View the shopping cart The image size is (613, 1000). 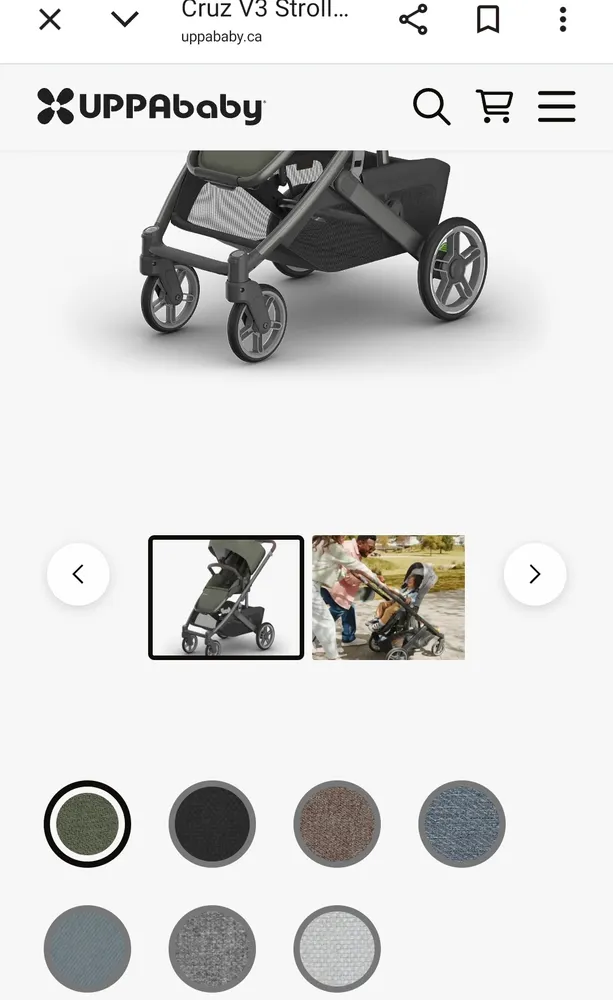494,106
